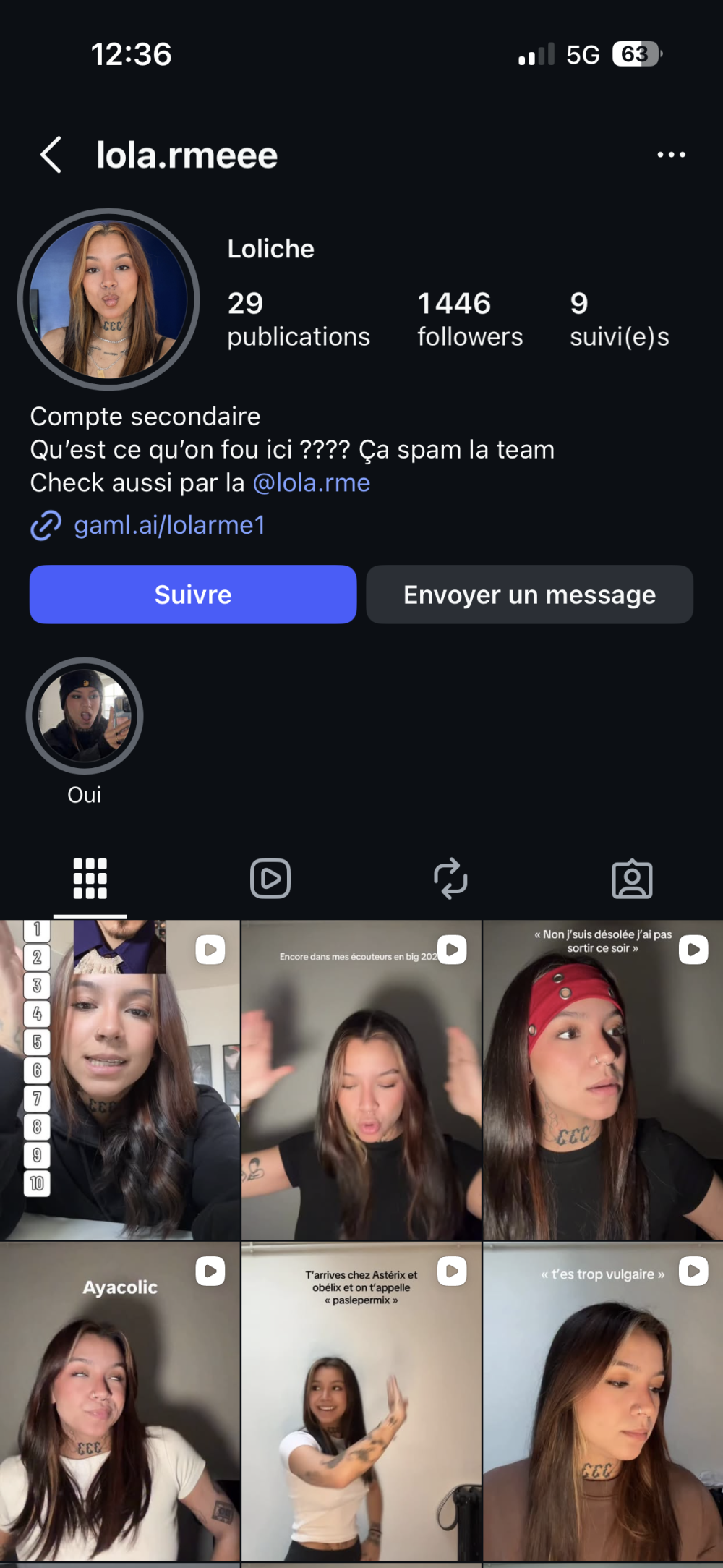Open the three-dot options menu
The width and height of the screenshot is (723, 1568).
671,155
